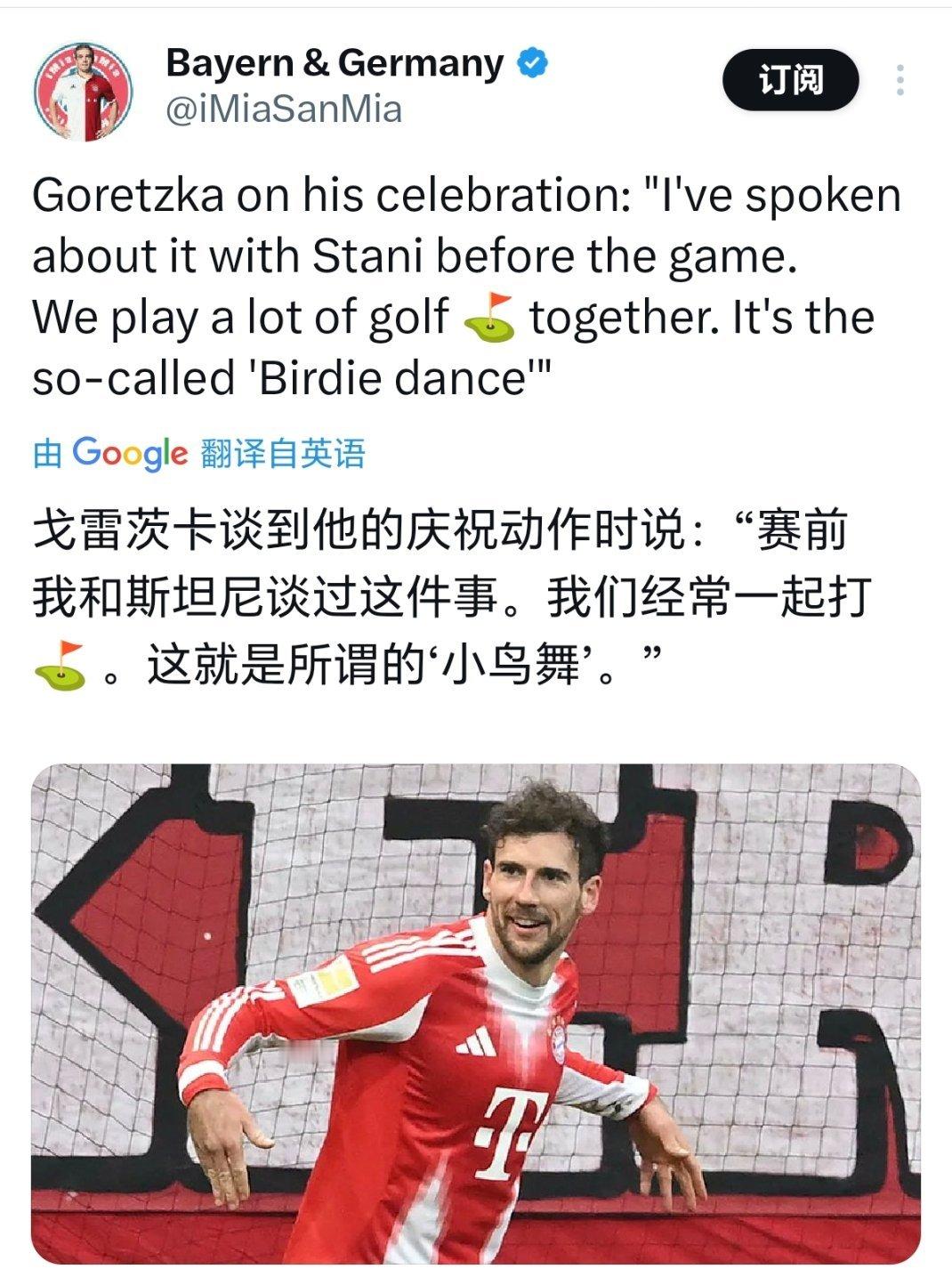This screenshot has height=1269, width=952.
Task: Open the profile via Bayern & Germany name
Action: coord(334,62)
